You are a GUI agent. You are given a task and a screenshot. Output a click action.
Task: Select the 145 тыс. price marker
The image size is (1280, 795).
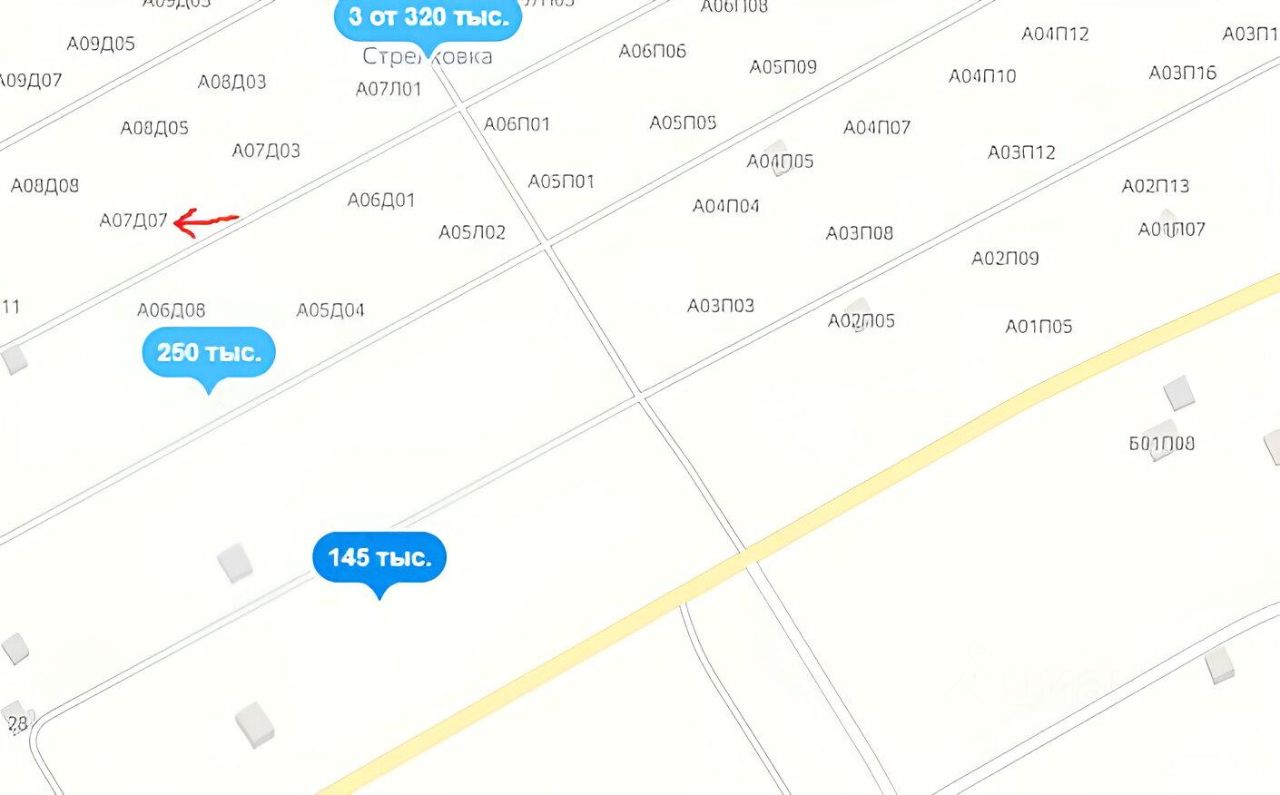point(379,558)
